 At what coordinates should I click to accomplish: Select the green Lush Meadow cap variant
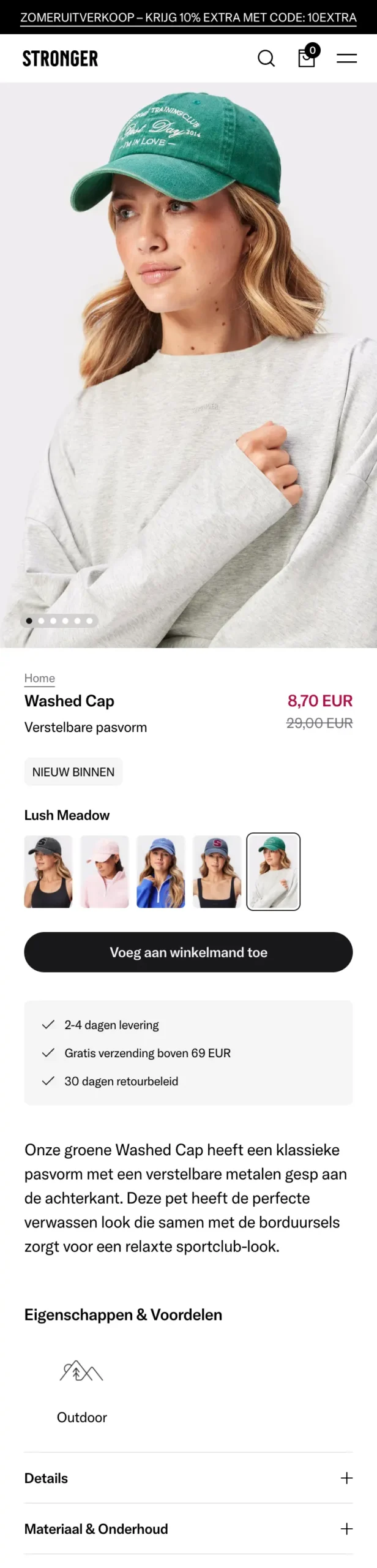pyautogui.click(x=274, y=872)
